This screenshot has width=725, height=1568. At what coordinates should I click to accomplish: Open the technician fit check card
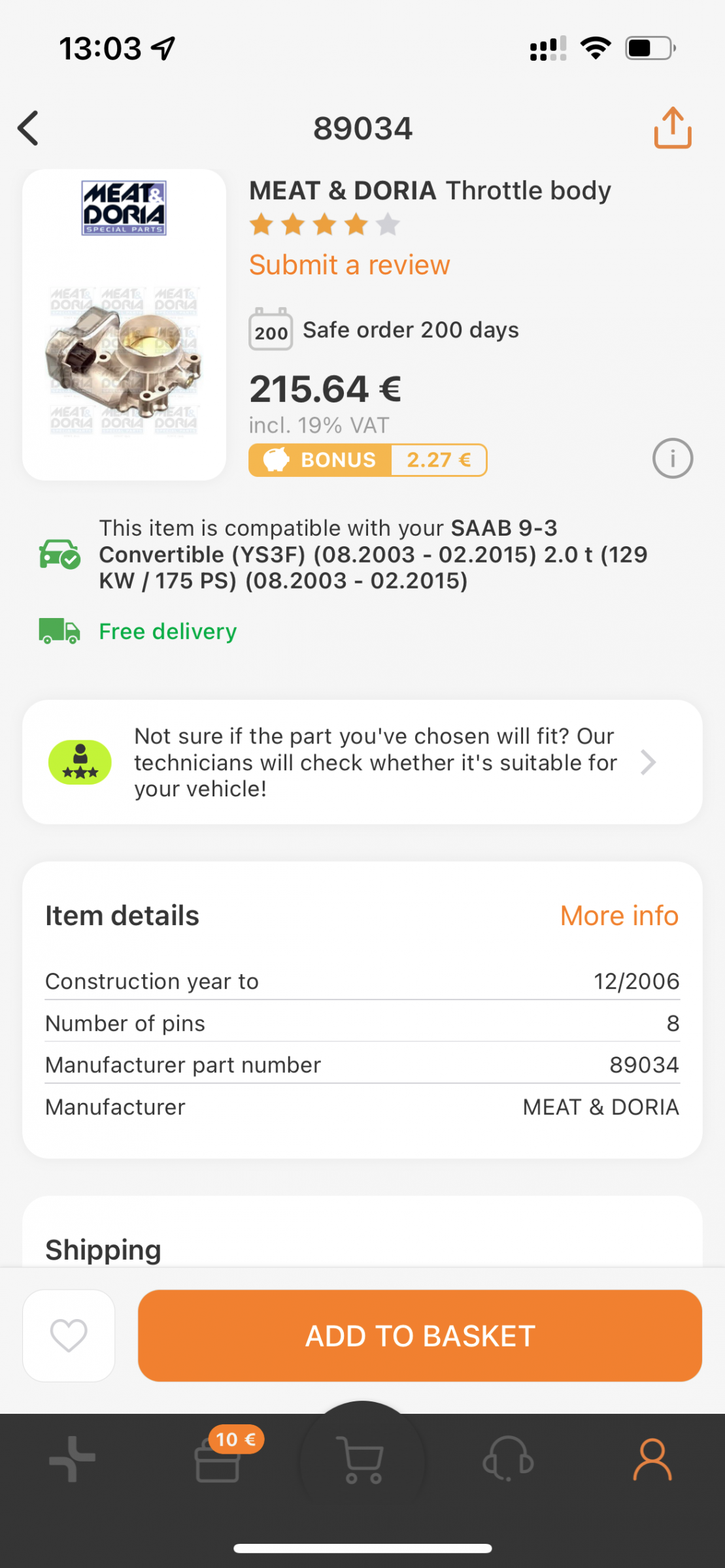point(362,762)
